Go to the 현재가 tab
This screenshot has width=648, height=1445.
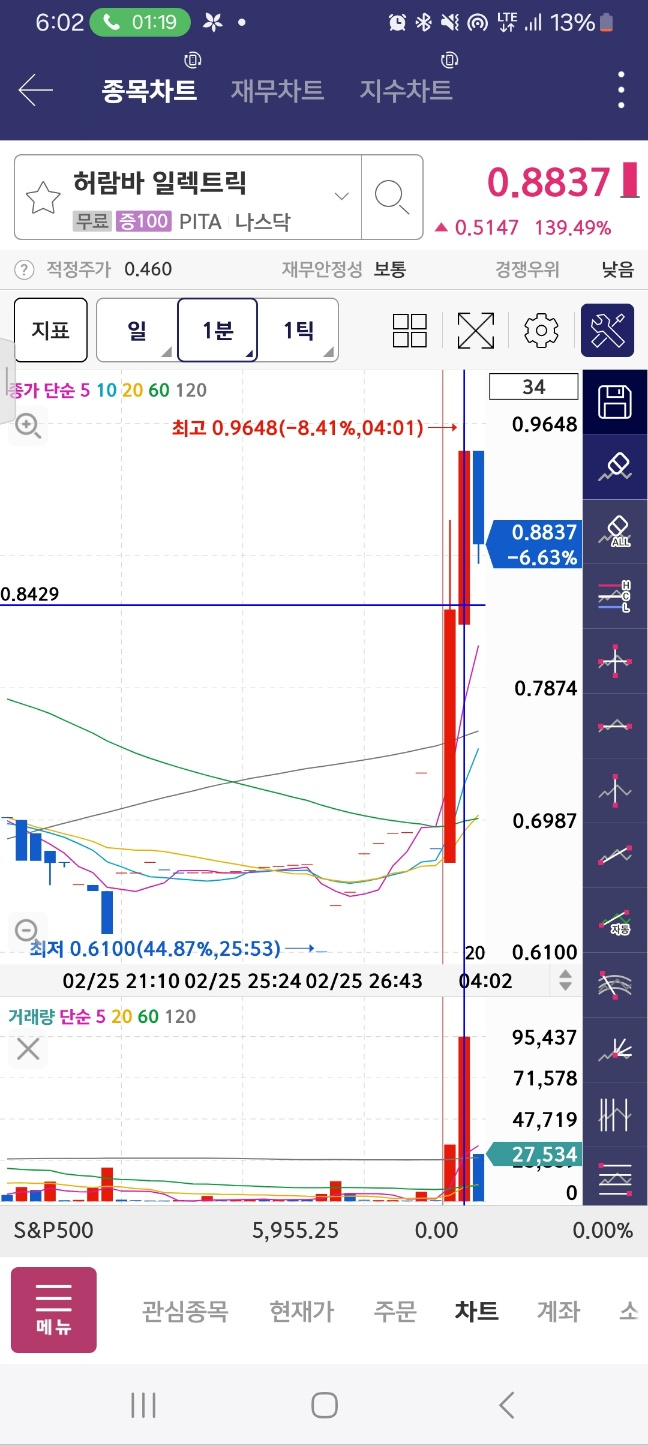pos(301,1311)
